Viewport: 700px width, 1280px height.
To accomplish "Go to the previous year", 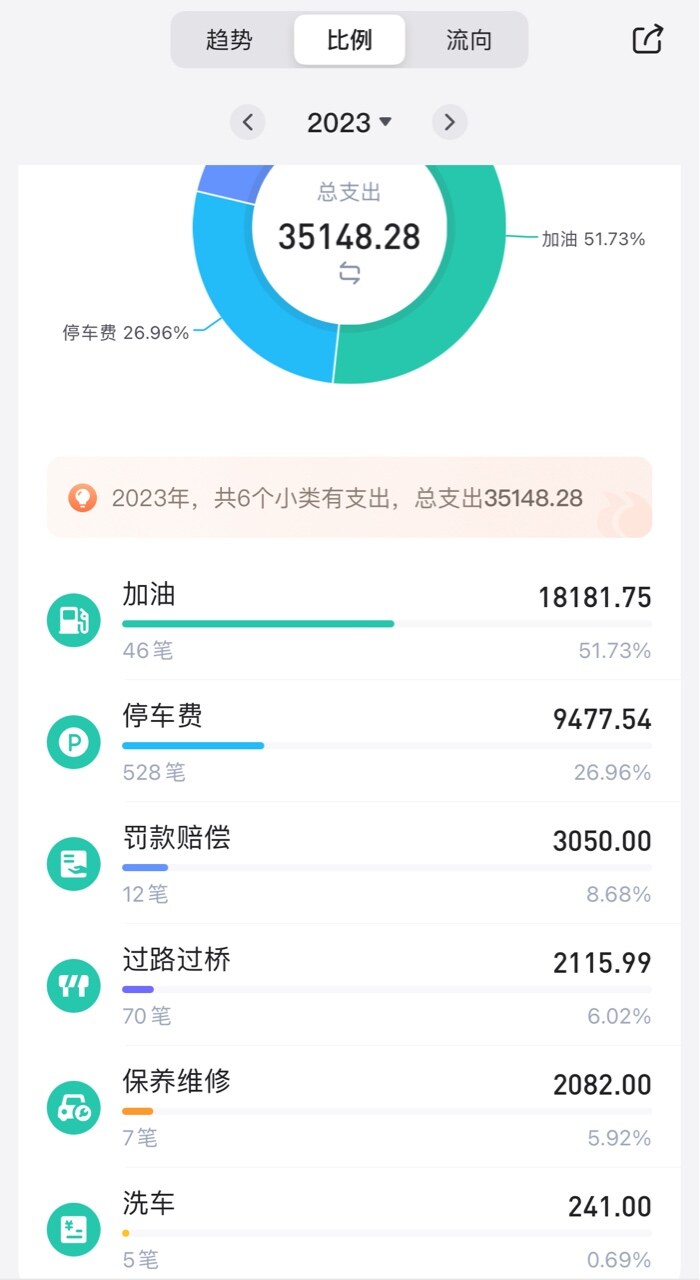I will (248, 123).
